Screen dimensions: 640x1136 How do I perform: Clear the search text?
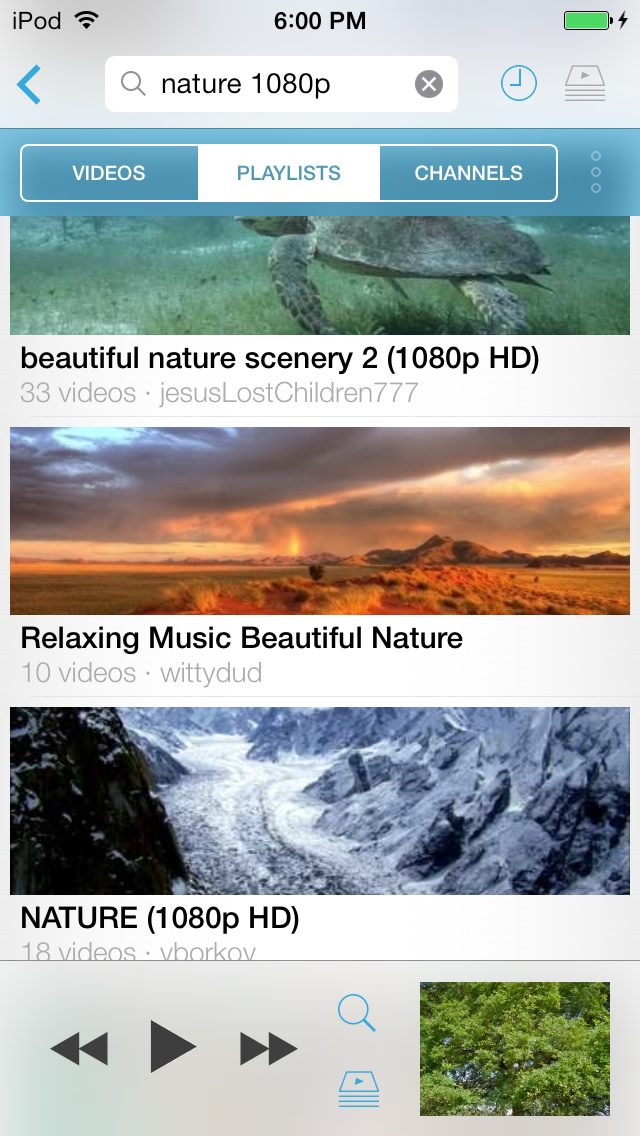coord(429,84)
